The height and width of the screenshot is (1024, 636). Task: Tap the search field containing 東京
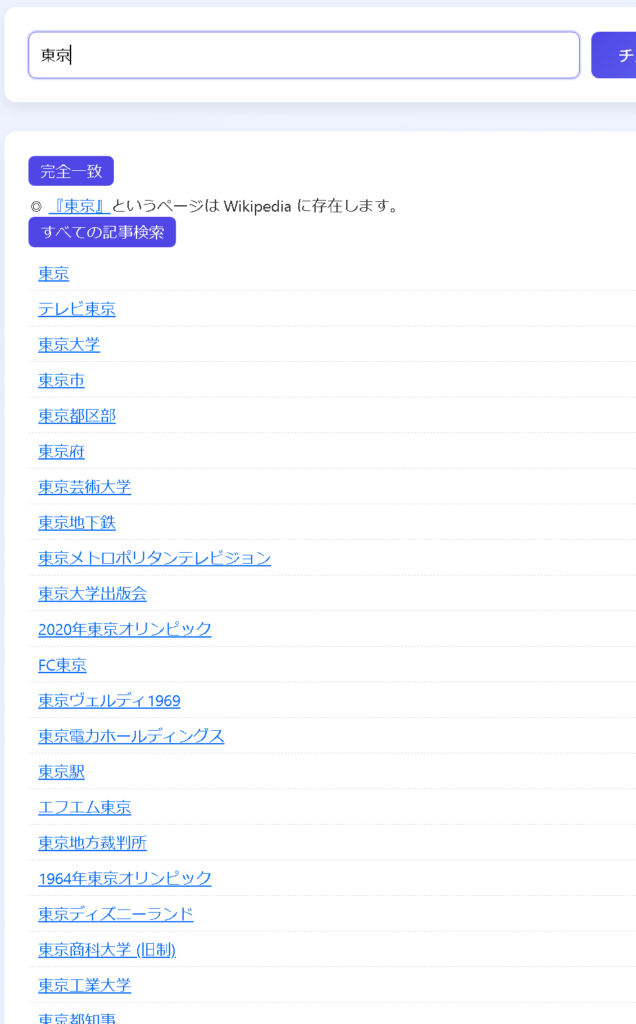303,55
